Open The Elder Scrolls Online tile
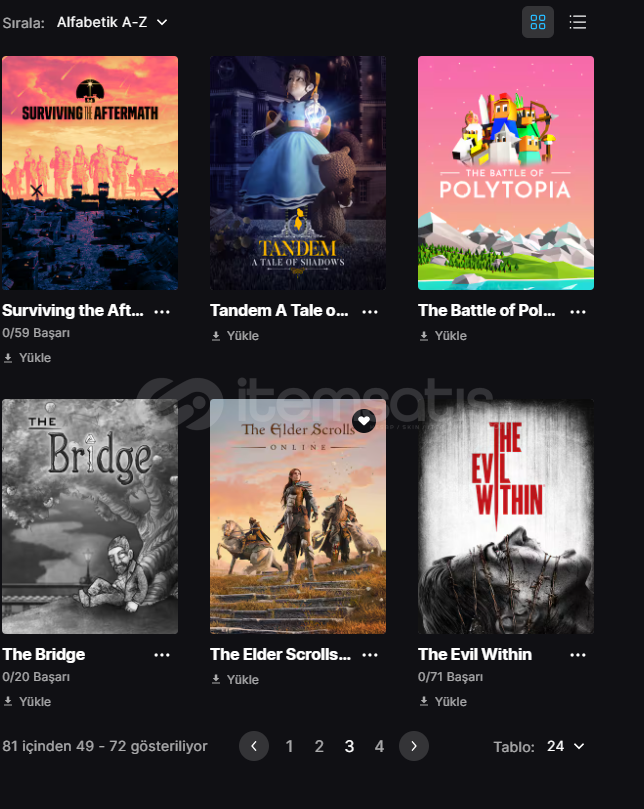 point(298,516)
